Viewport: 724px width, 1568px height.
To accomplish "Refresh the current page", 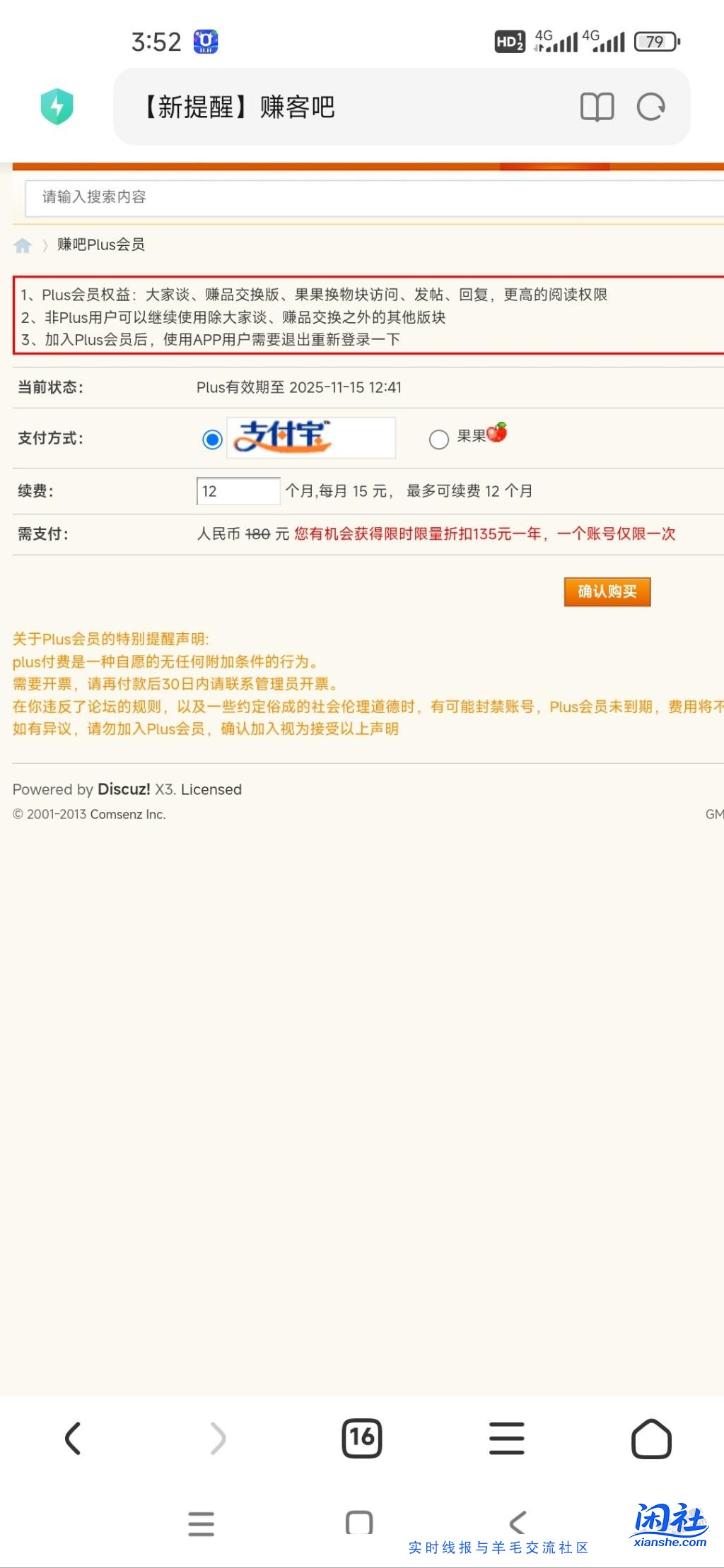I will 651,107.
